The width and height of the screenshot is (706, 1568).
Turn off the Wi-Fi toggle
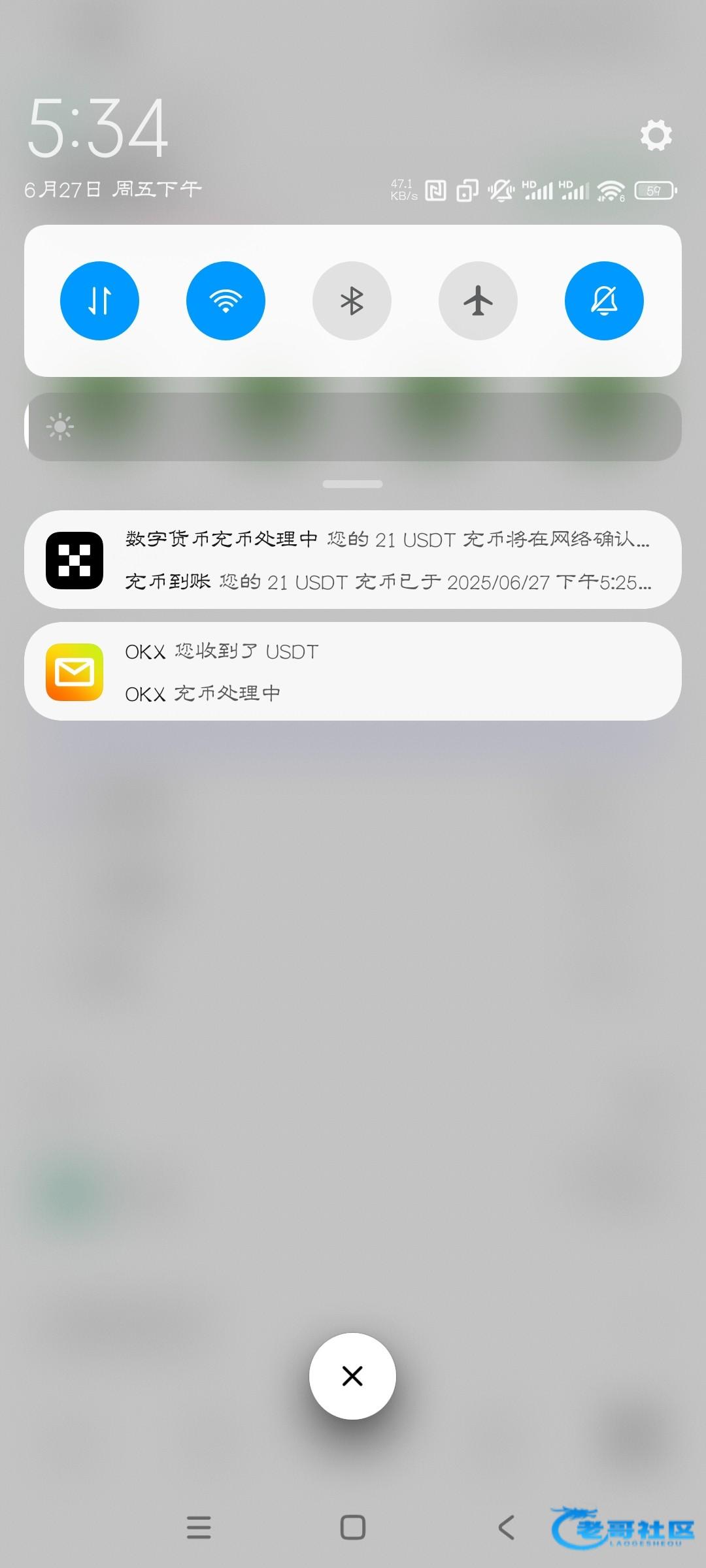pos(226,301)
